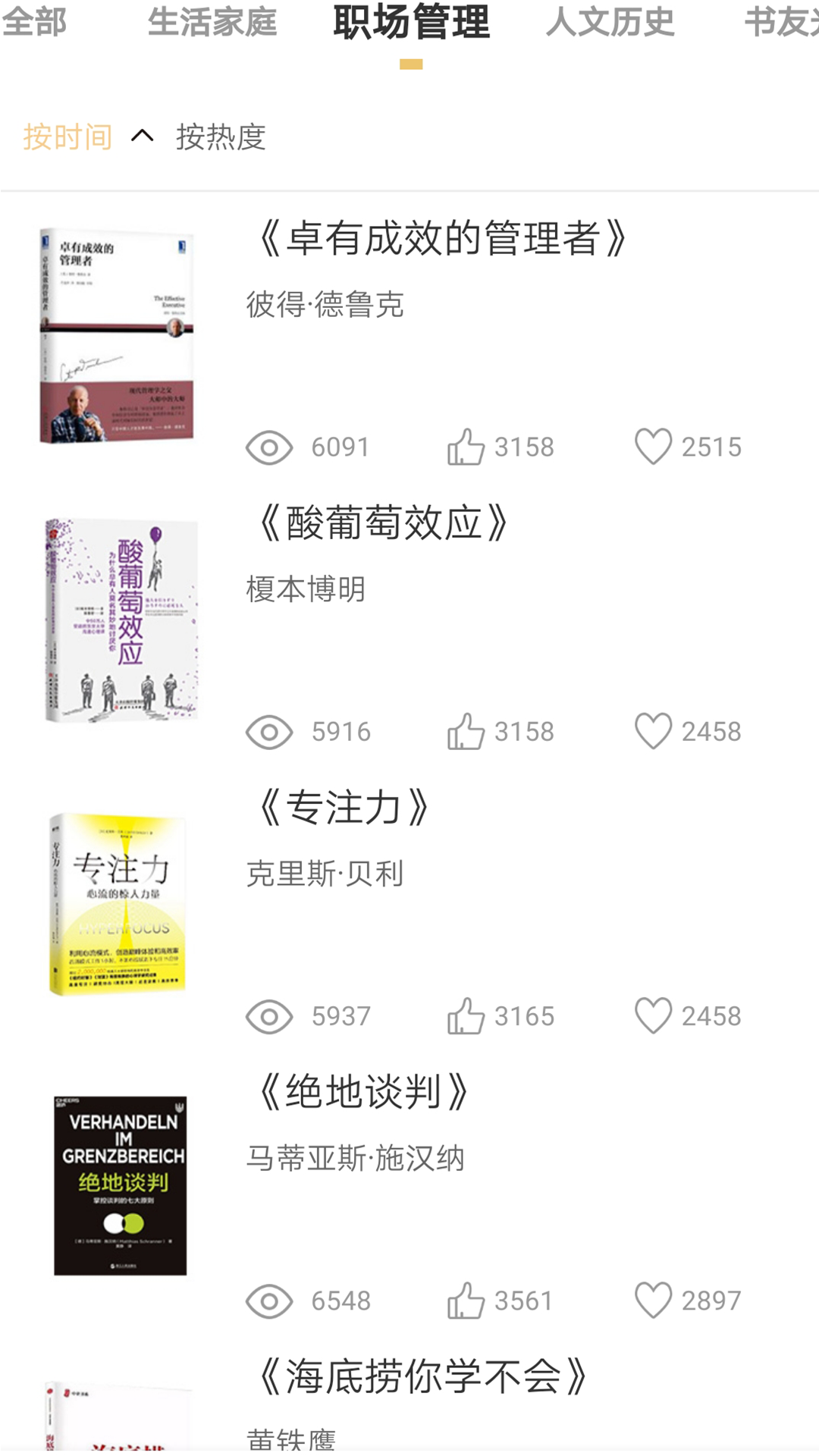Click the thumbs-up icon for 《专注力》
The width and height of the screenshot is (819, 1456).
pyautogui.click(x=466, y=1016)
